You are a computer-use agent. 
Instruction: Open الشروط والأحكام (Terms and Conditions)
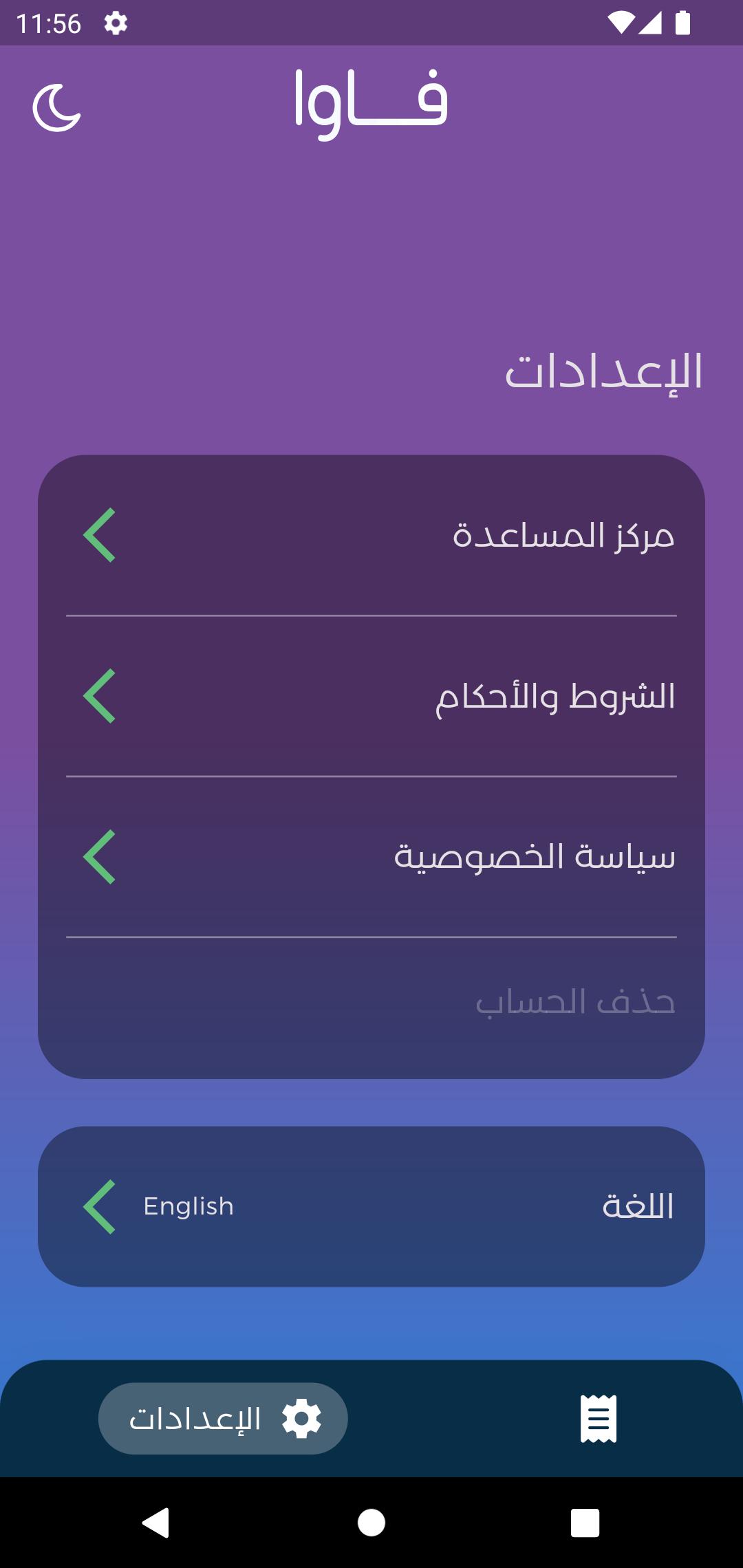click(x=371, y=696)
